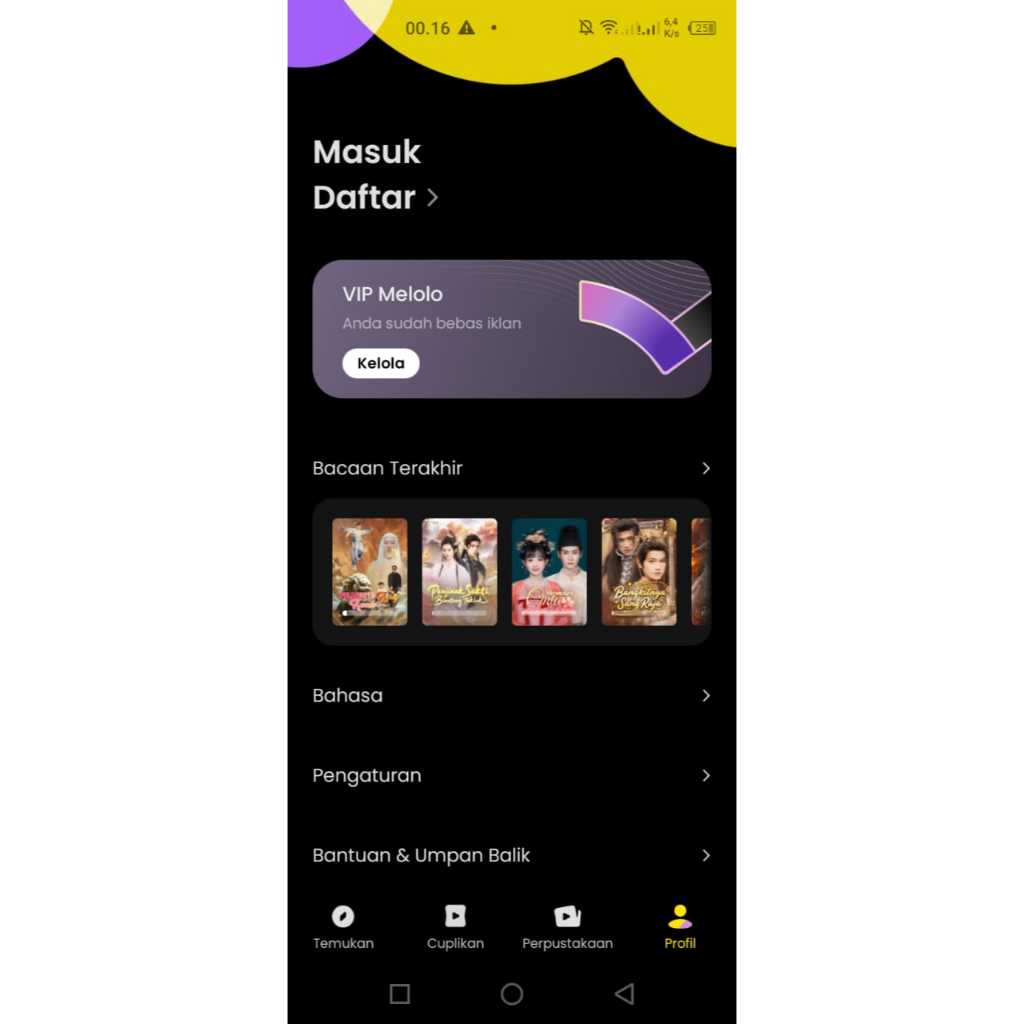Viewport: 1024px width, 1024px height.
Task: Go back with the system back button
Action: (624, 993)
